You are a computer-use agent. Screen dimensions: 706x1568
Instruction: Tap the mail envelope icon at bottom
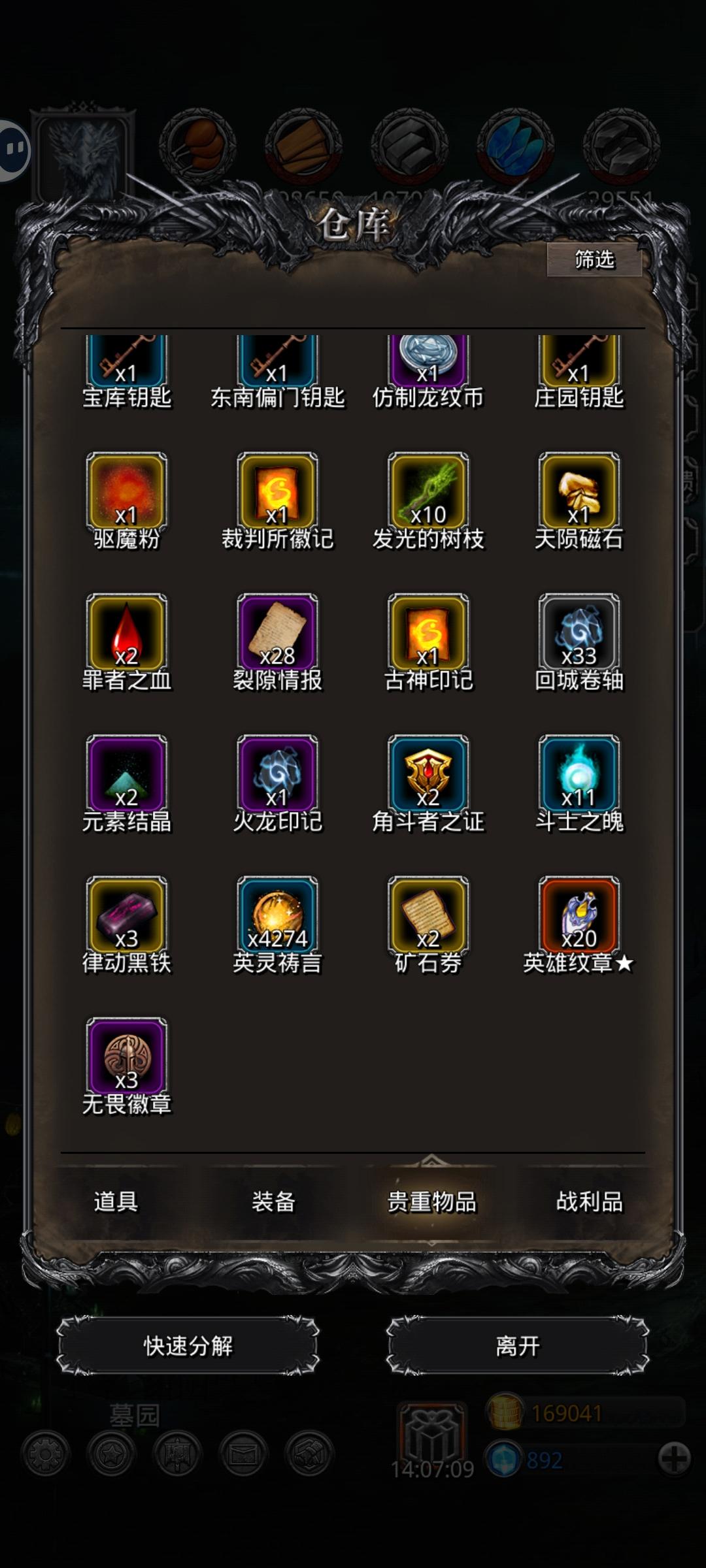pyautogui.click(x=242, y=1452)
